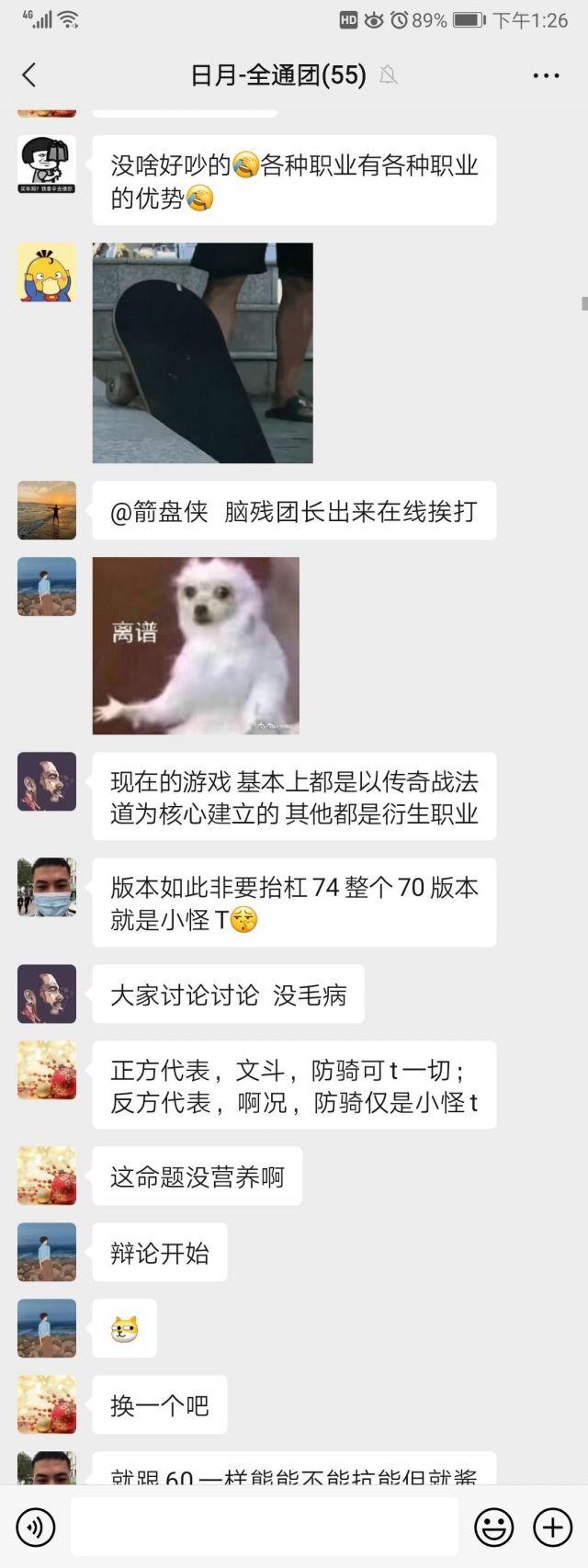Open the group chat overflow menu
Viewport: 588px width, 1568px height.
(546, 75)
